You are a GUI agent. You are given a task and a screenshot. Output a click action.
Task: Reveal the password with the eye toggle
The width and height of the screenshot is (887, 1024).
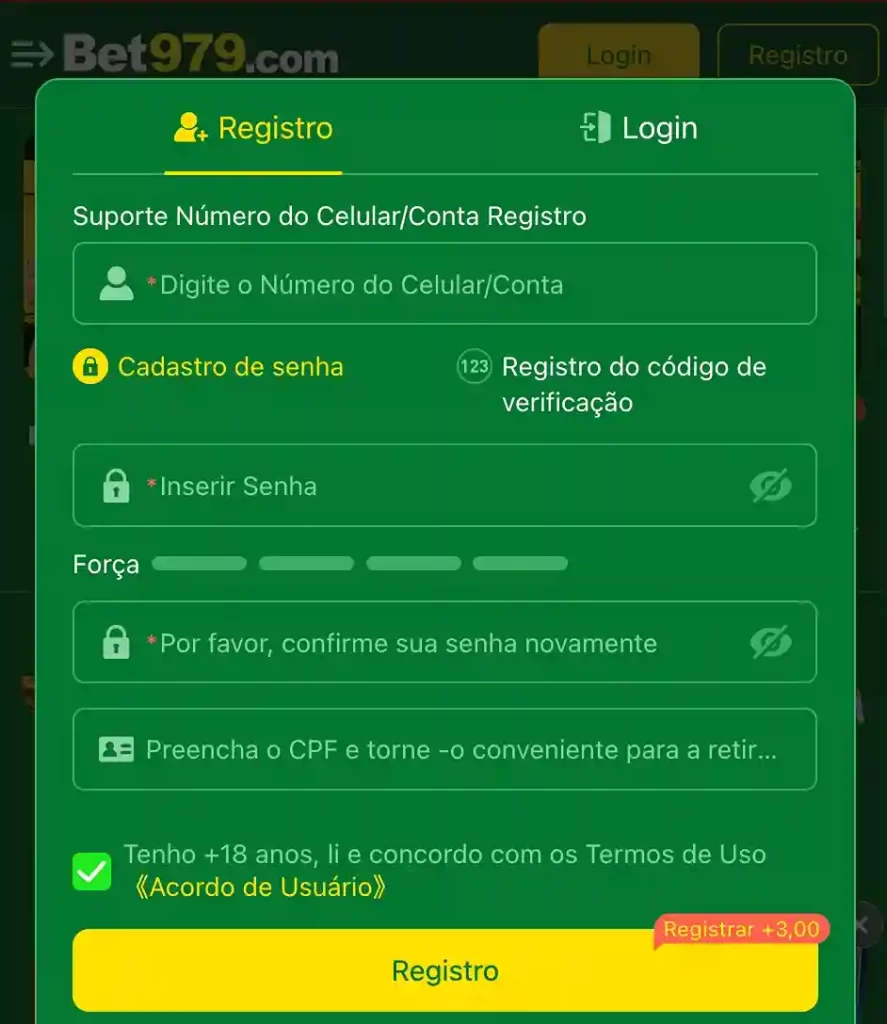770,486
